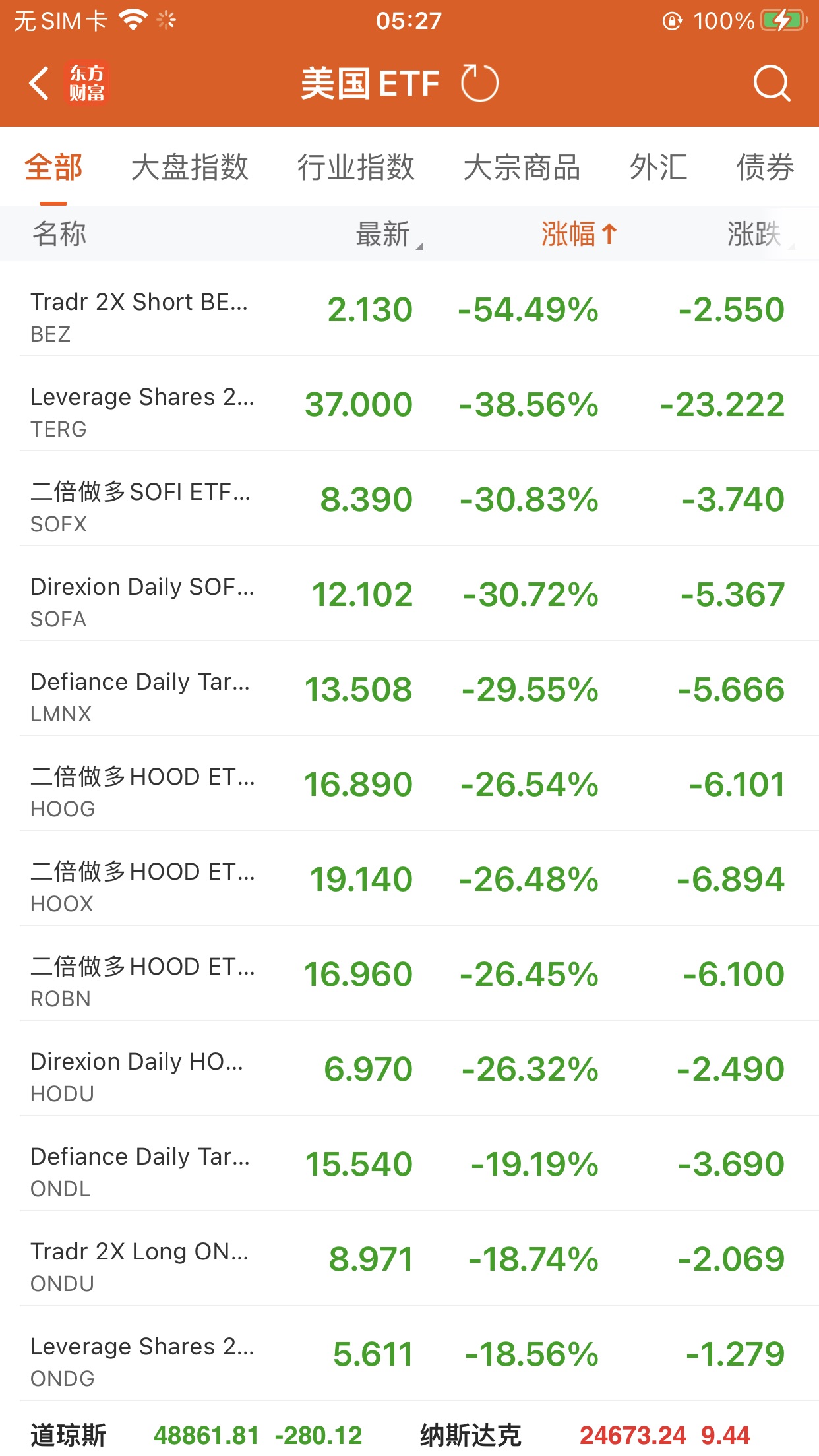Sort by the 涨跌 column

(x=755, y=234)
